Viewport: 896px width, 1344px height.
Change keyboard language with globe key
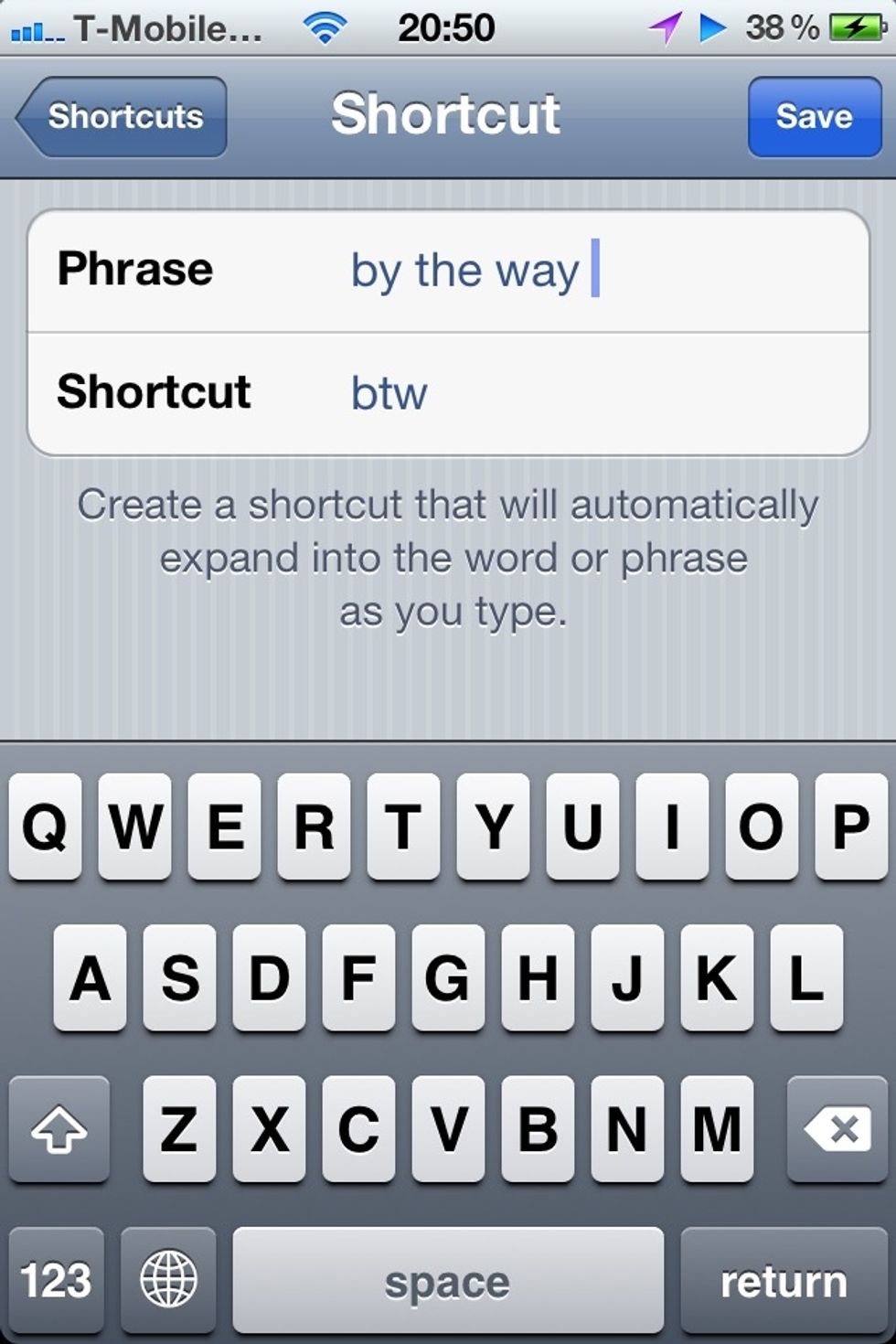(169, 1281)
